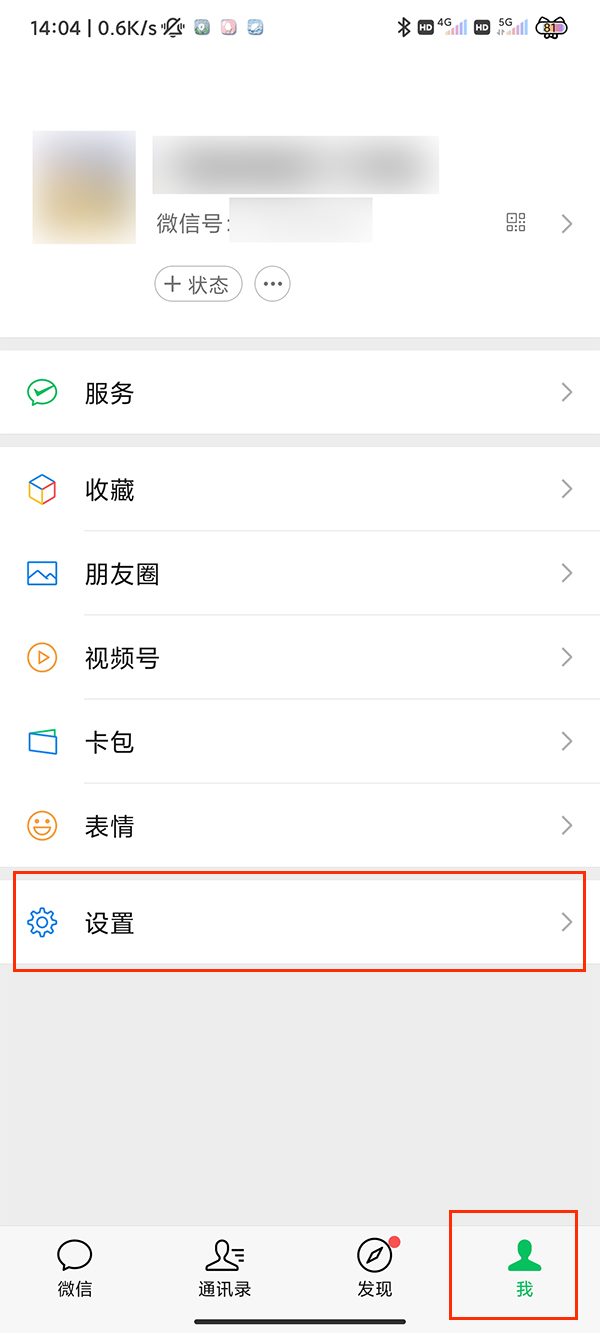Open the 服务 row

click(x=300, y=393)
